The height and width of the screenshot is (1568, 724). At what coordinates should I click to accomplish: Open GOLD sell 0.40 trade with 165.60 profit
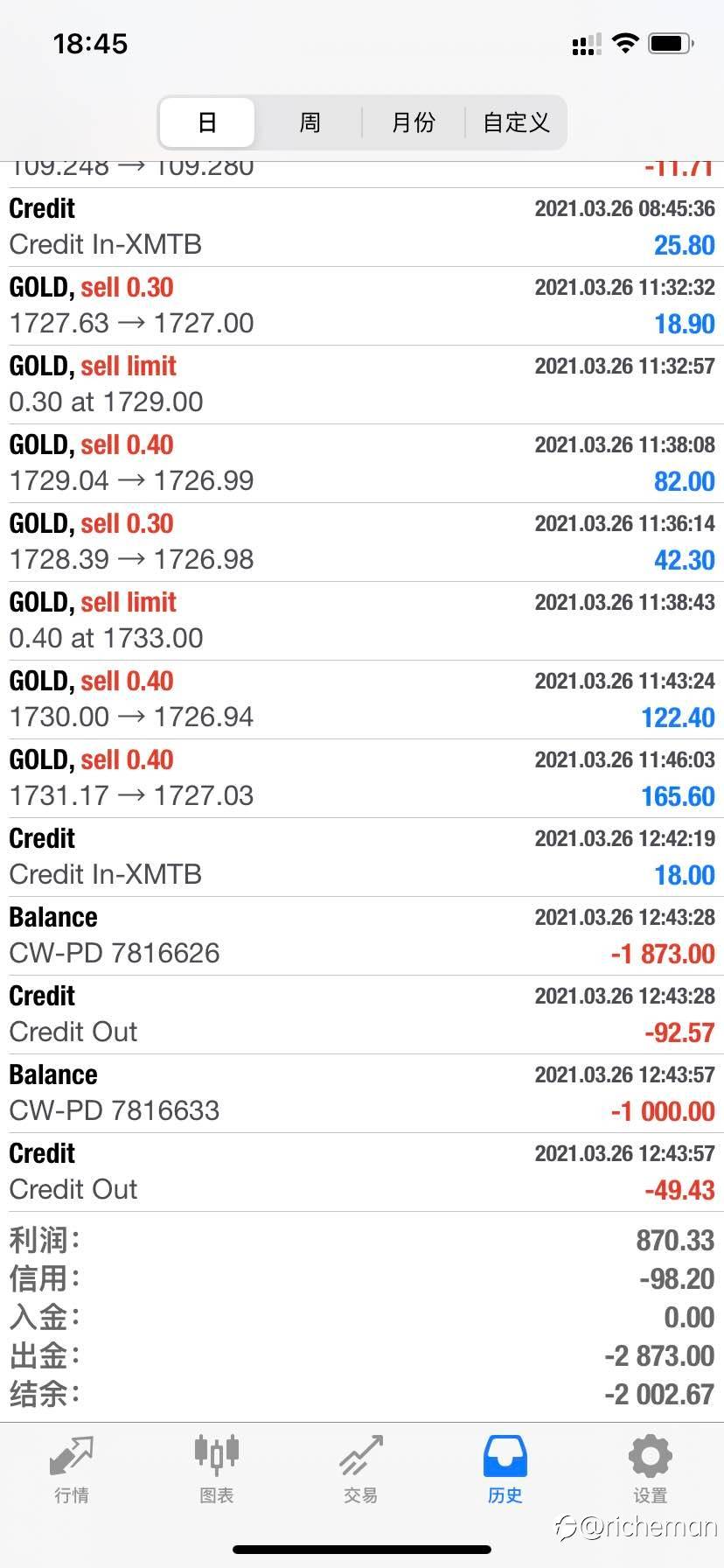362,779
